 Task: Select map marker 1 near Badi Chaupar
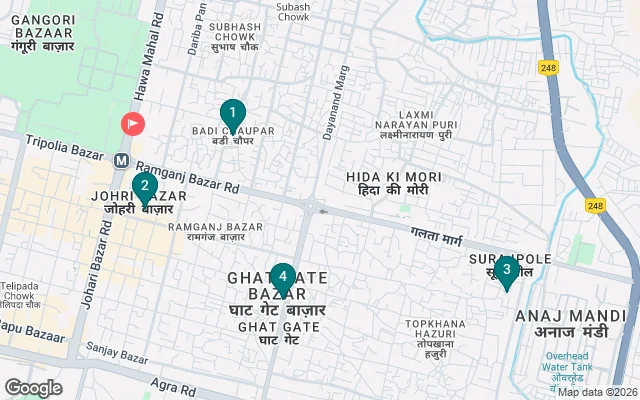coord(232,114)
